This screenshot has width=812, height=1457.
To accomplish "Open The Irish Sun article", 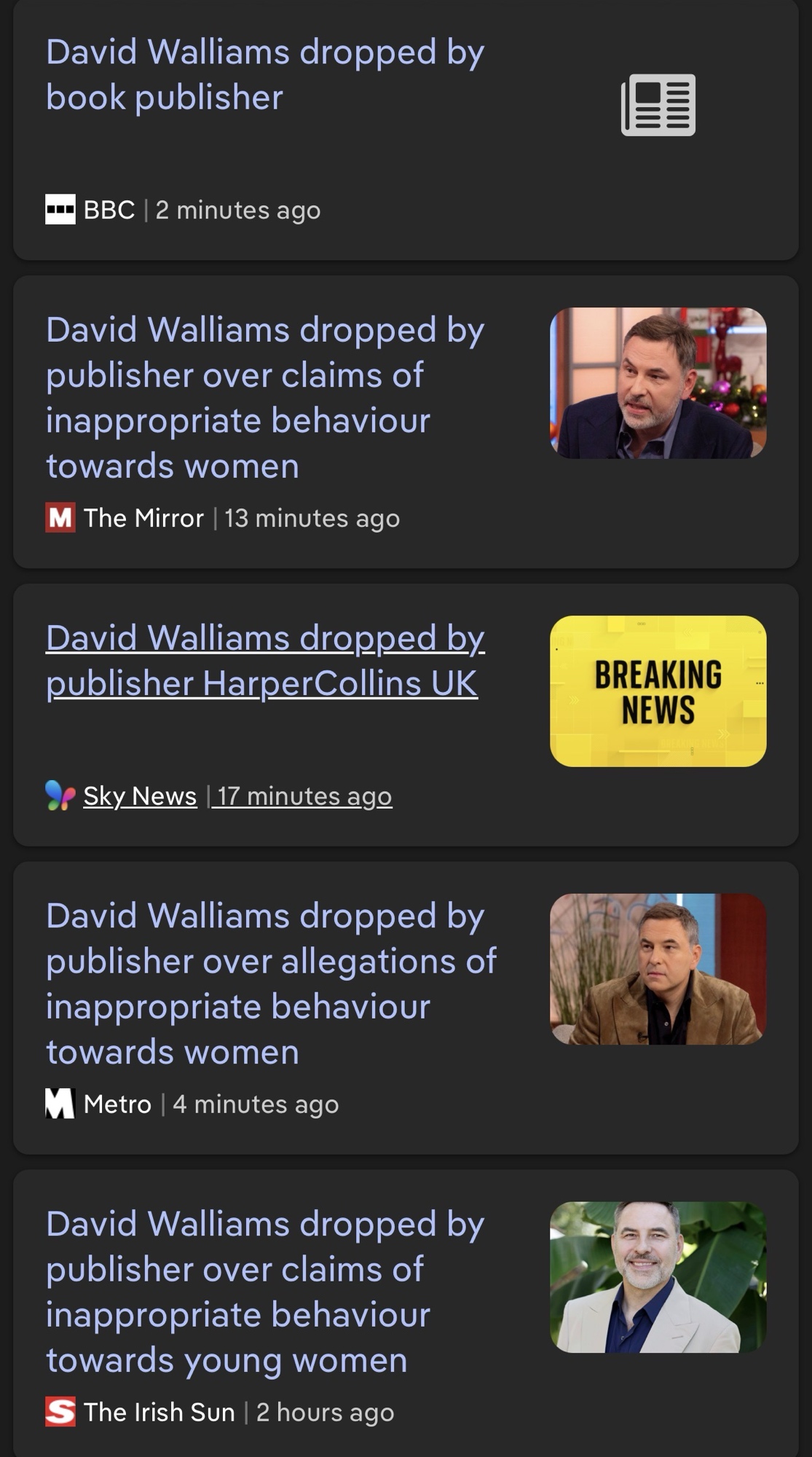I will pos(264,1291).
